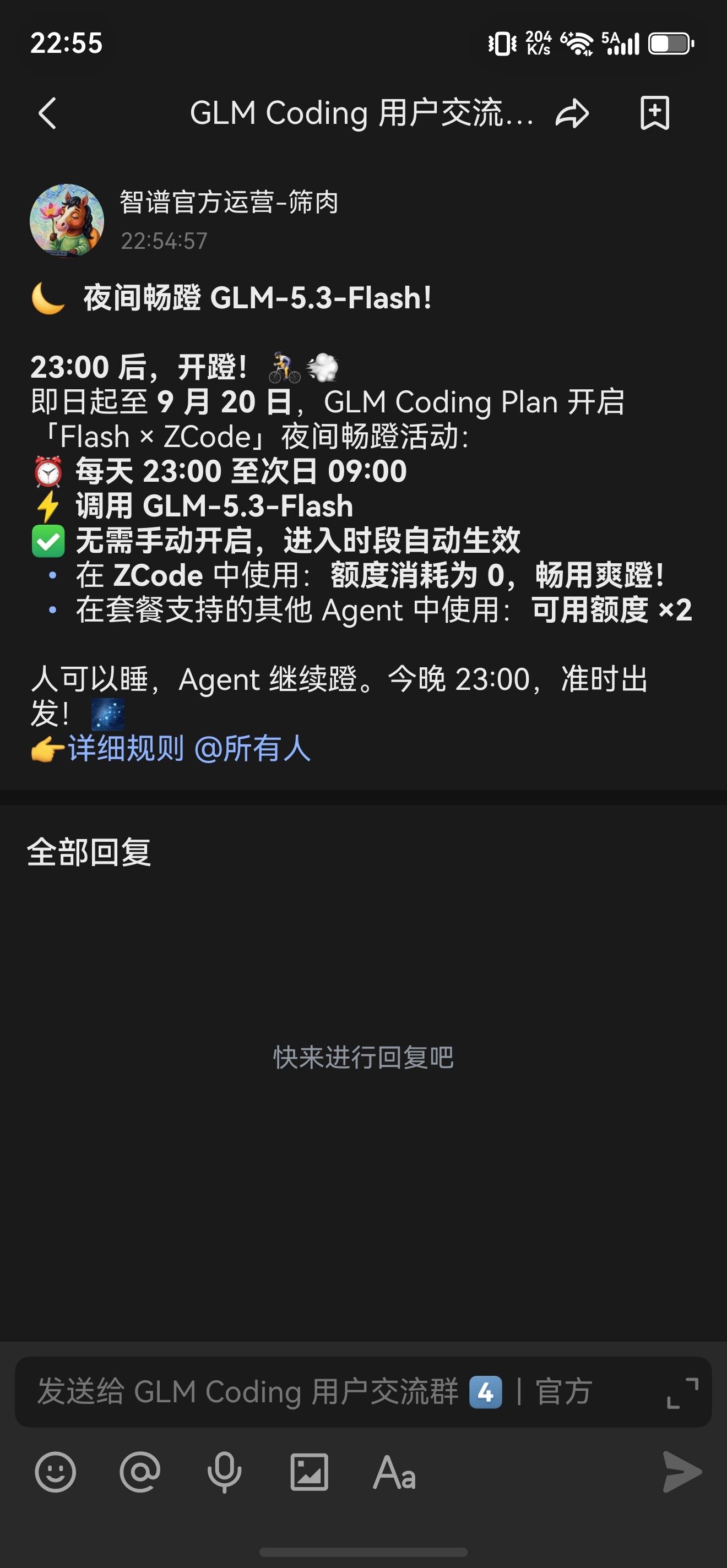Attach an image to the reply
This screenshot has height=1568, width=727.
[310, 1472]
